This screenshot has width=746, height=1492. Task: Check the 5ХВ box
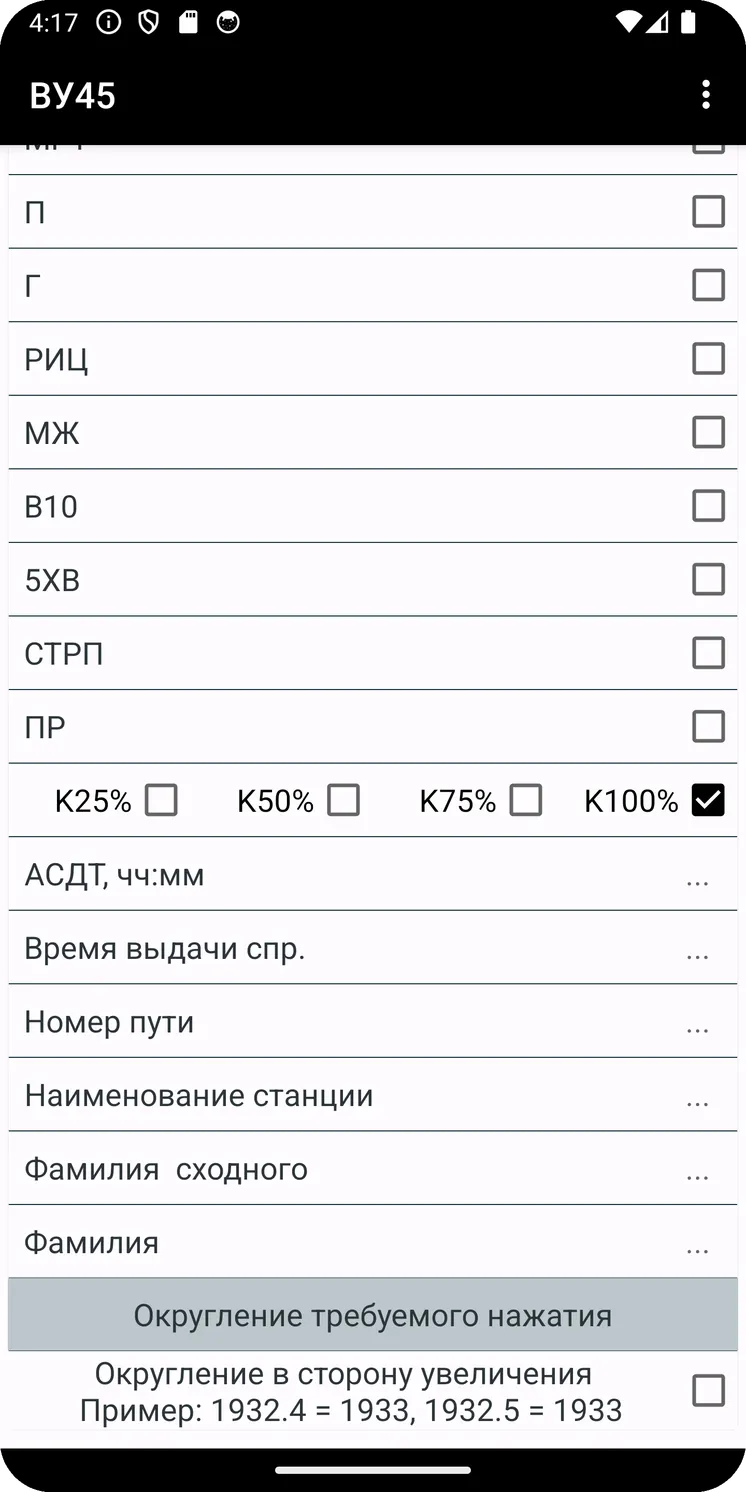708,579
